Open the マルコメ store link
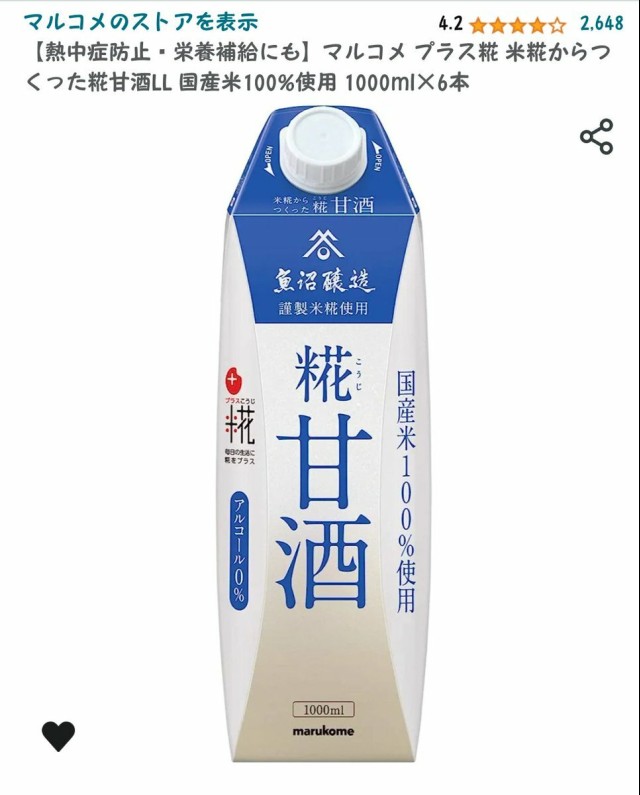Viewport: 640px width, 795px height. click(140, 21)
